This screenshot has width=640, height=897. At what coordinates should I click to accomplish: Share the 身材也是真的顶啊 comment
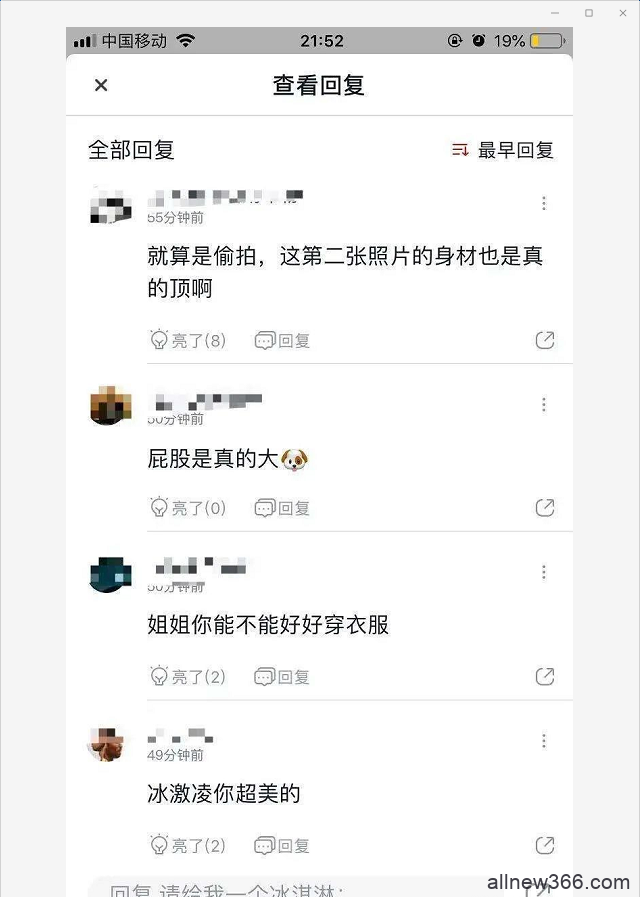(545, 341)
